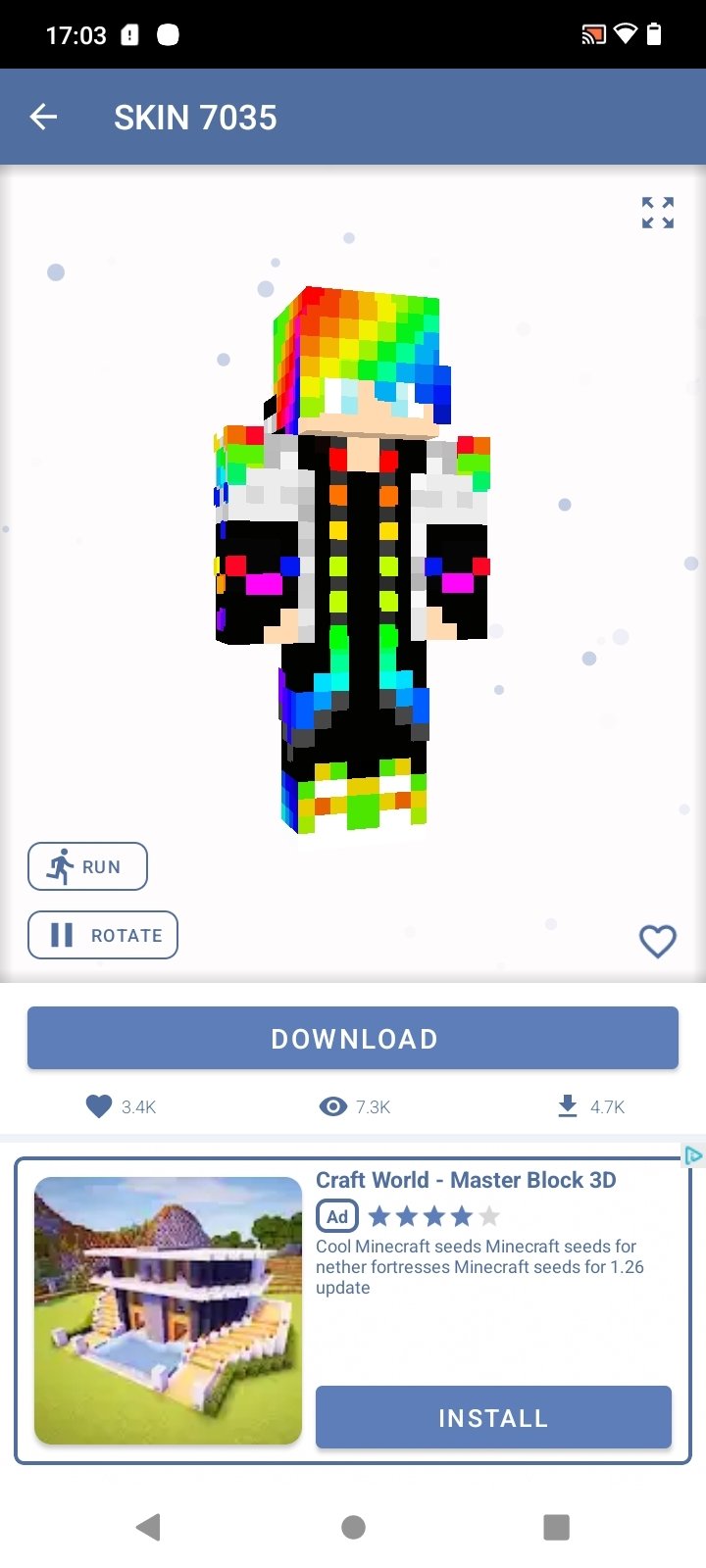Viewport: 706px width, 1568px height.
Task: Open the Craft World ad image
Action: pyautogui.click(x=168, y=1310)
